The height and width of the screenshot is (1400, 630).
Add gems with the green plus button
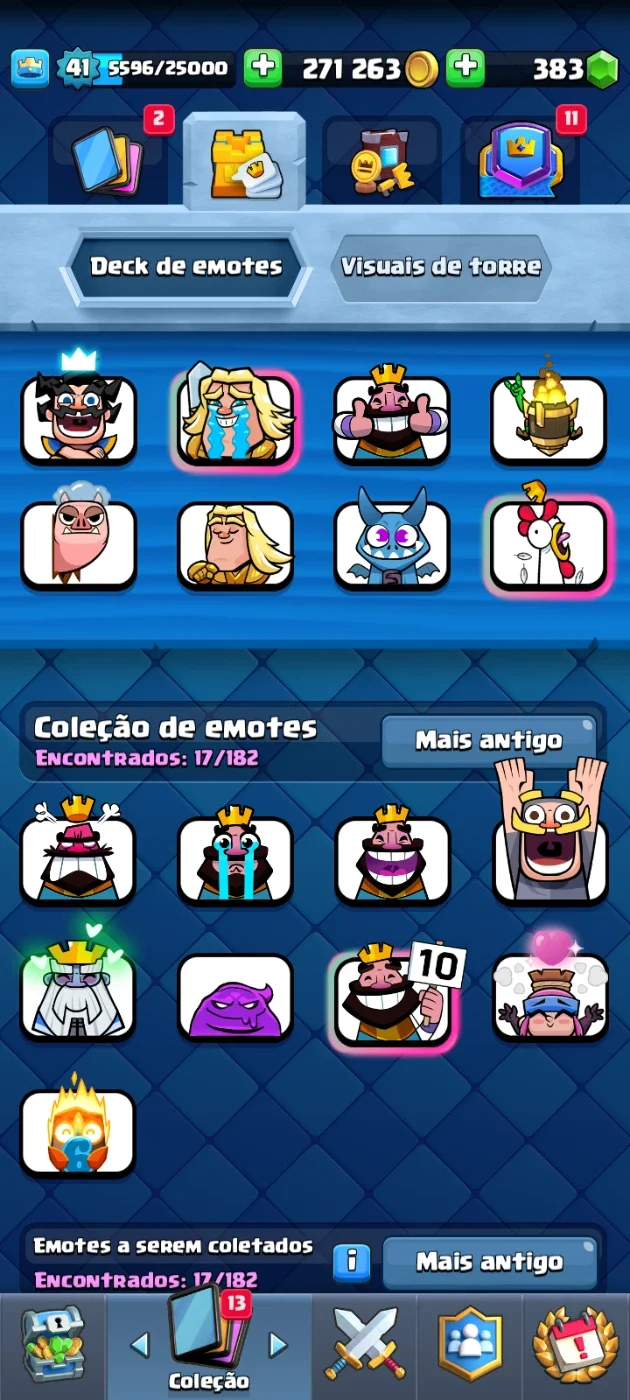tap(465, 68)
